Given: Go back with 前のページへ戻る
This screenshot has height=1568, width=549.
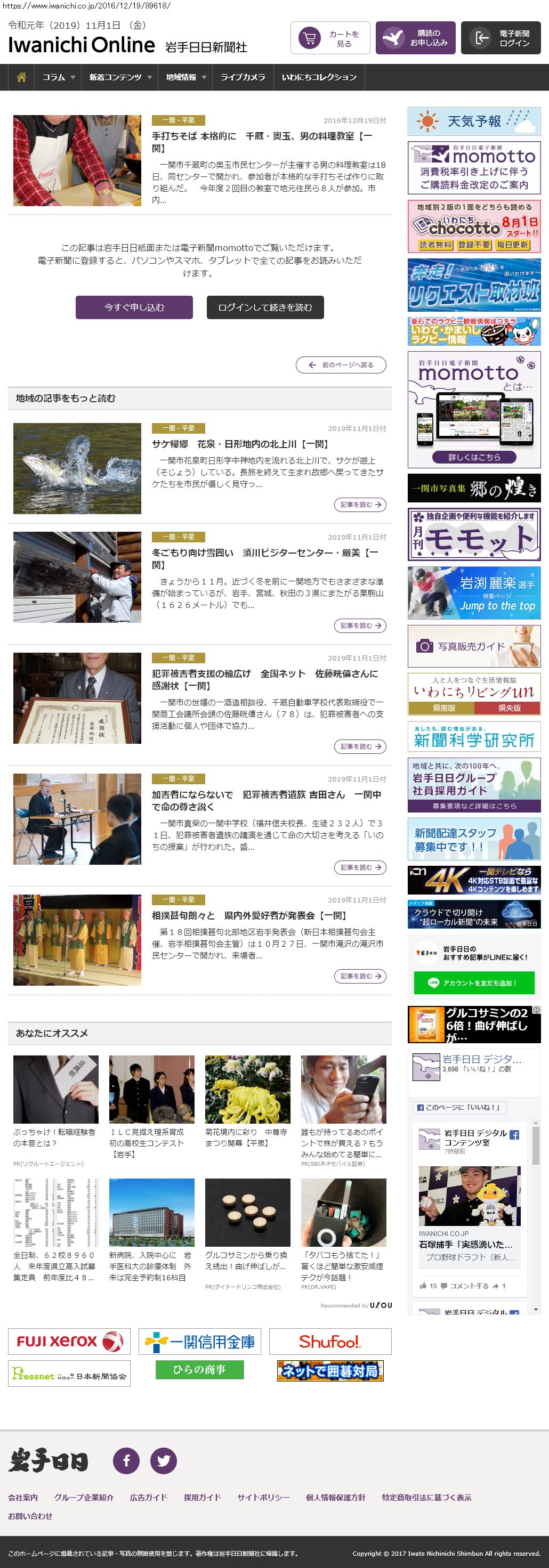Looking at the screenshot, I should tap(341, 364).
